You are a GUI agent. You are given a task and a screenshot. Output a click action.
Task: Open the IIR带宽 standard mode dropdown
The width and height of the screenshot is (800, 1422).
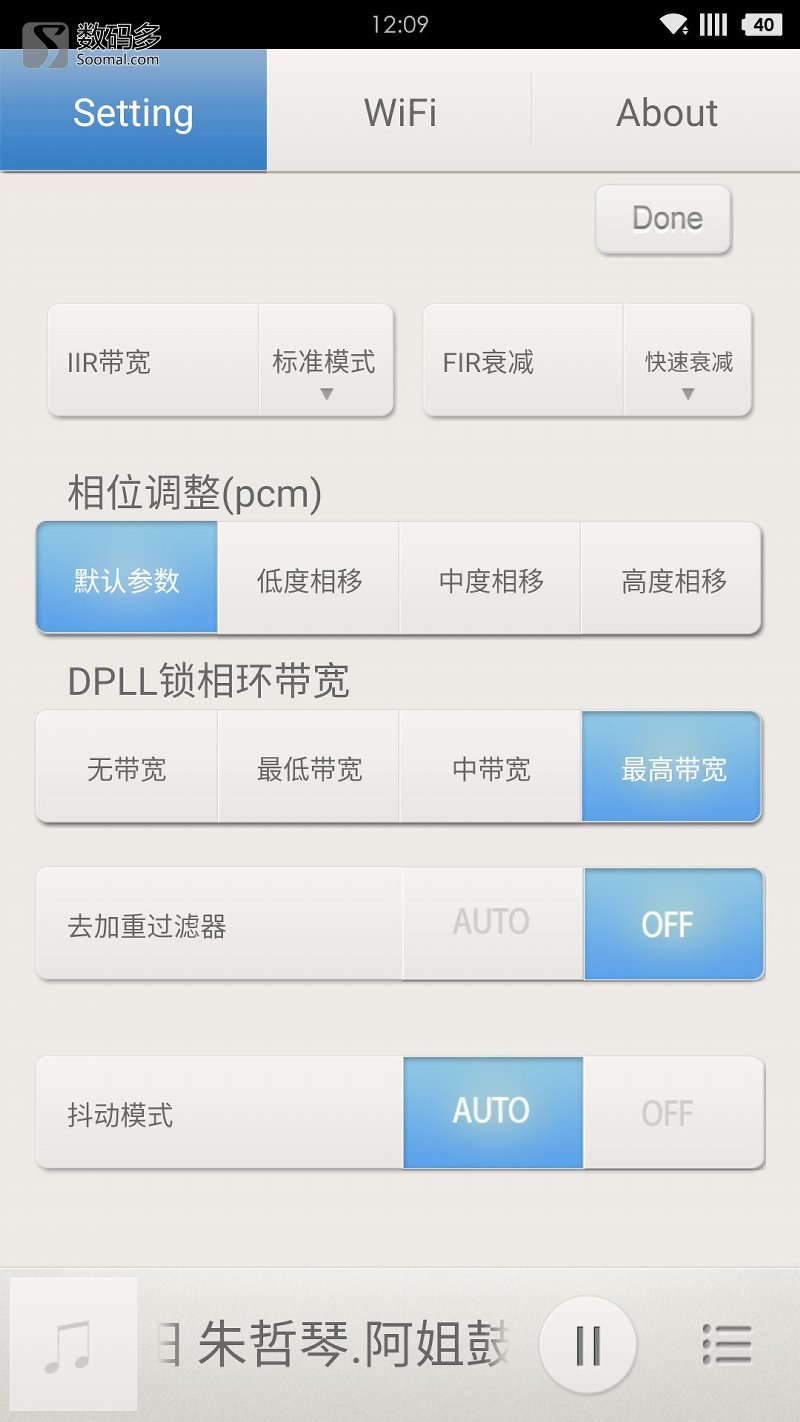pos(326,362)
